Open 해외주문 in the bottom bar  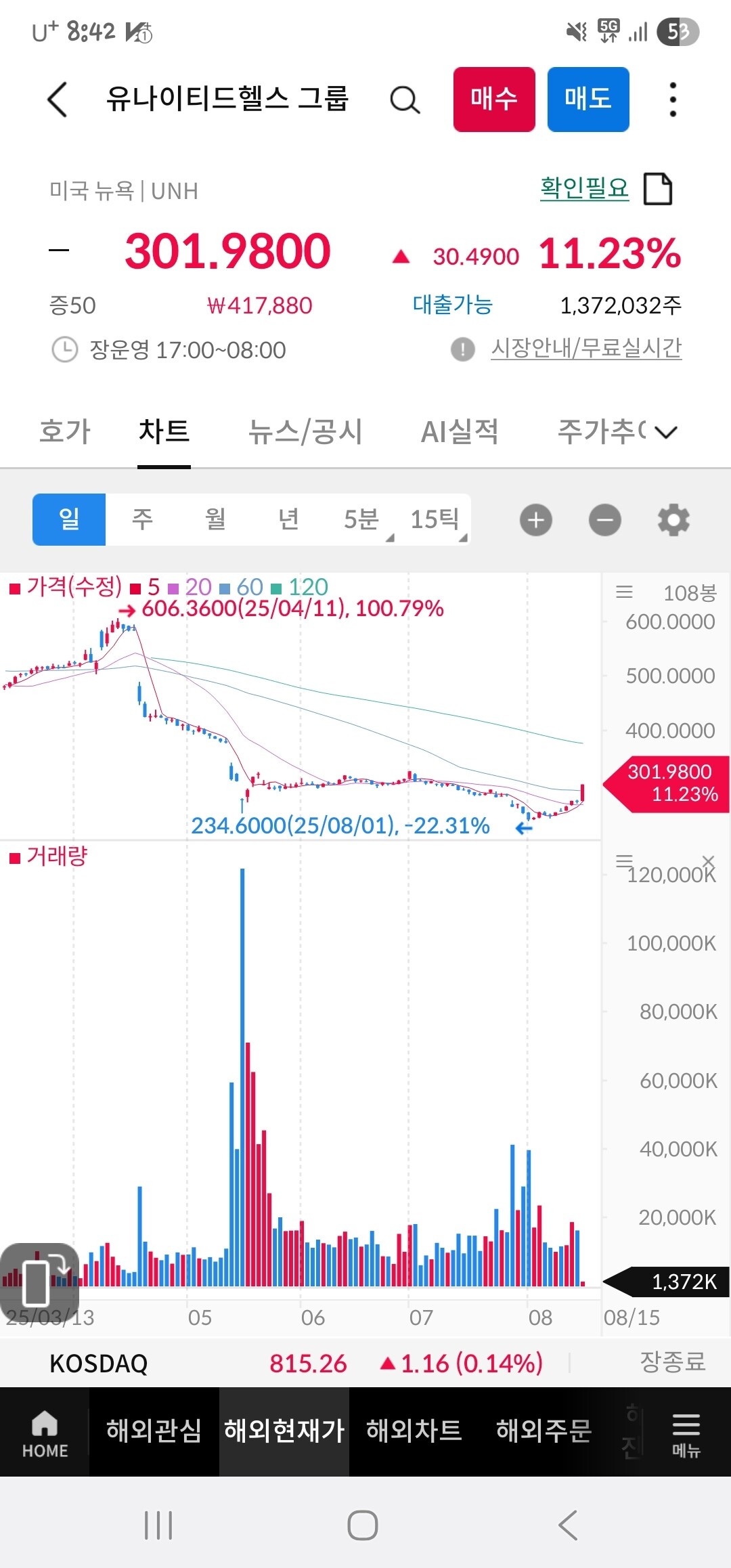click(544, 1431)
